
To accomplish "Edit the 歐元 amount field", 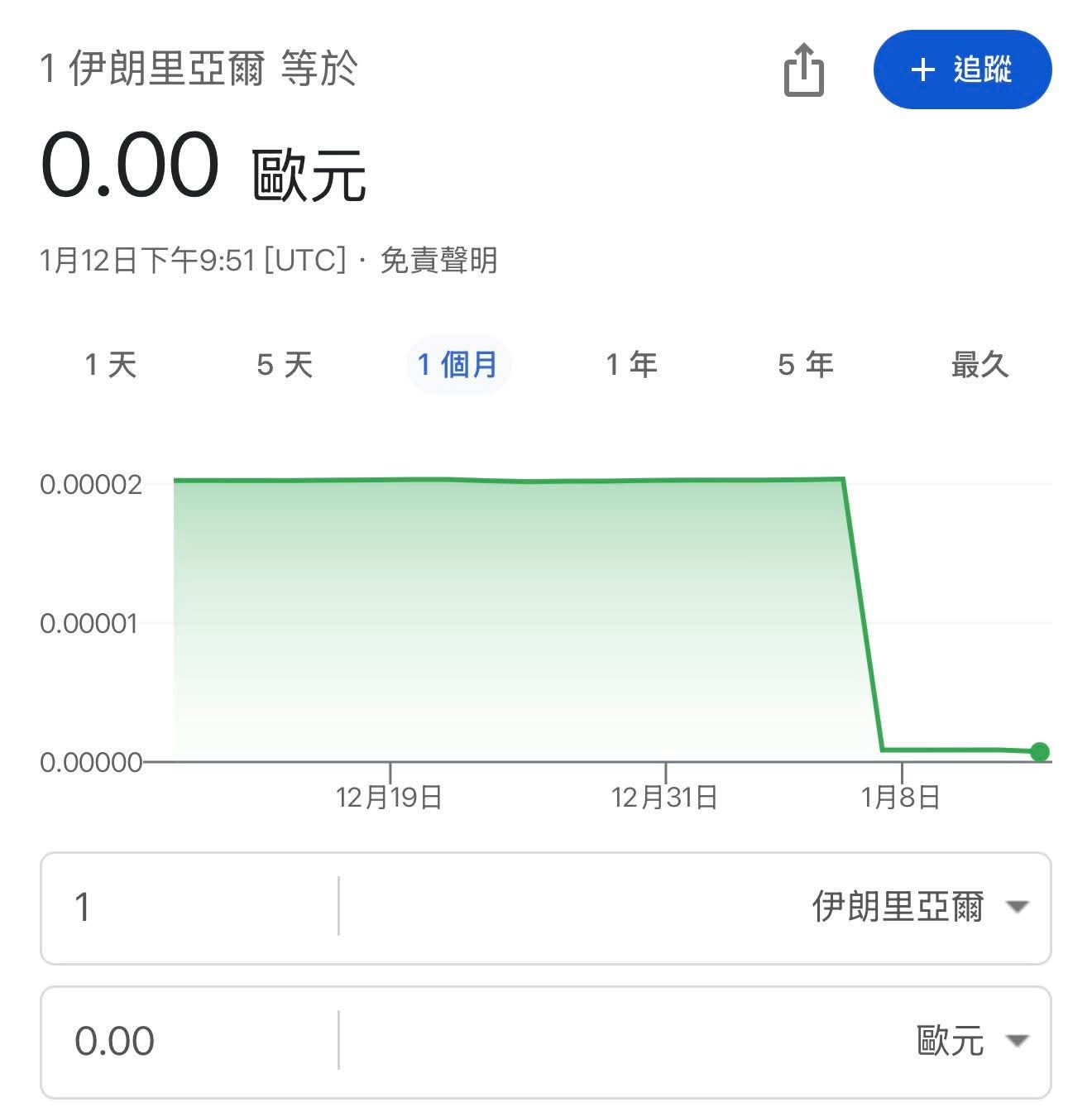I will pyautogui.click(x=189, y=1041).
